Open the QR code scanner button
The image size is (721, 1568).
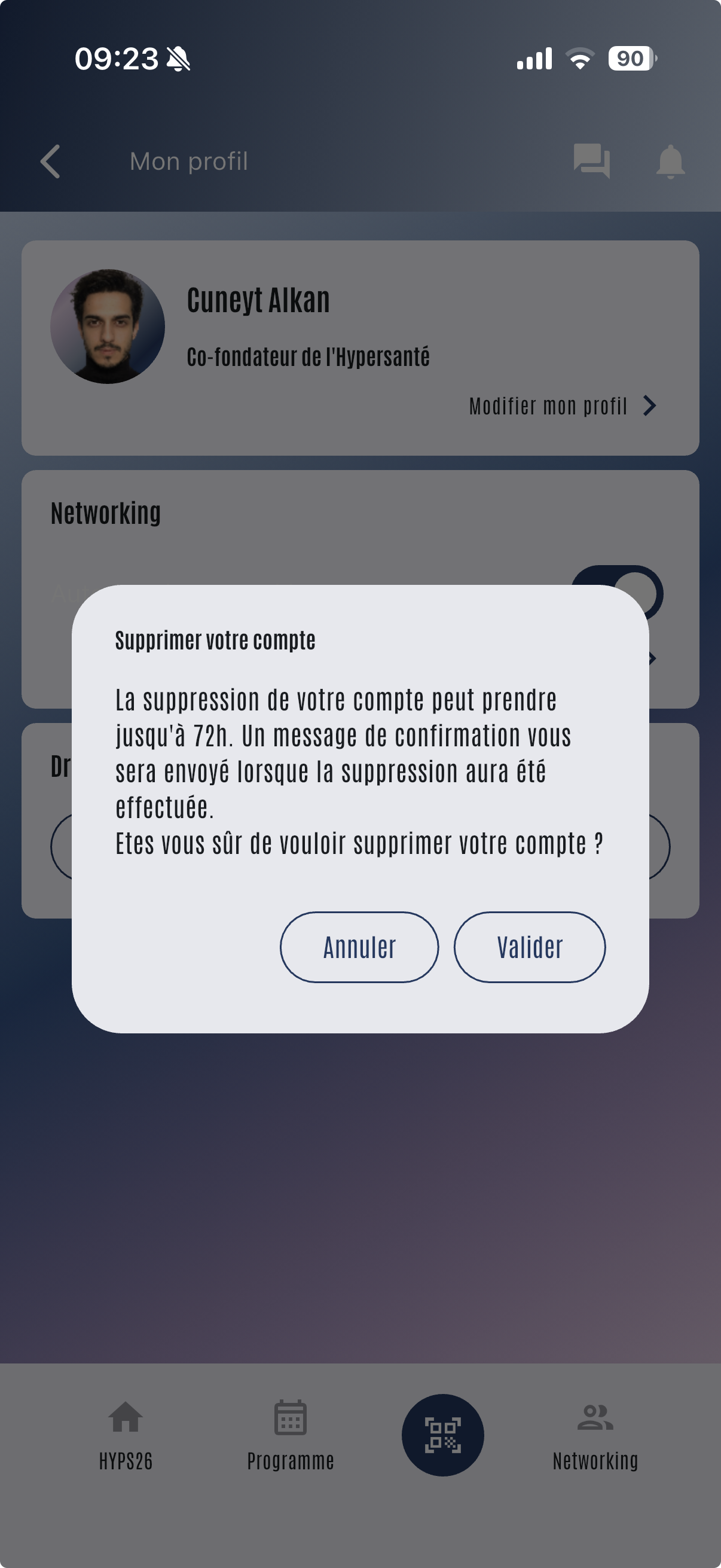point(442,1434)
